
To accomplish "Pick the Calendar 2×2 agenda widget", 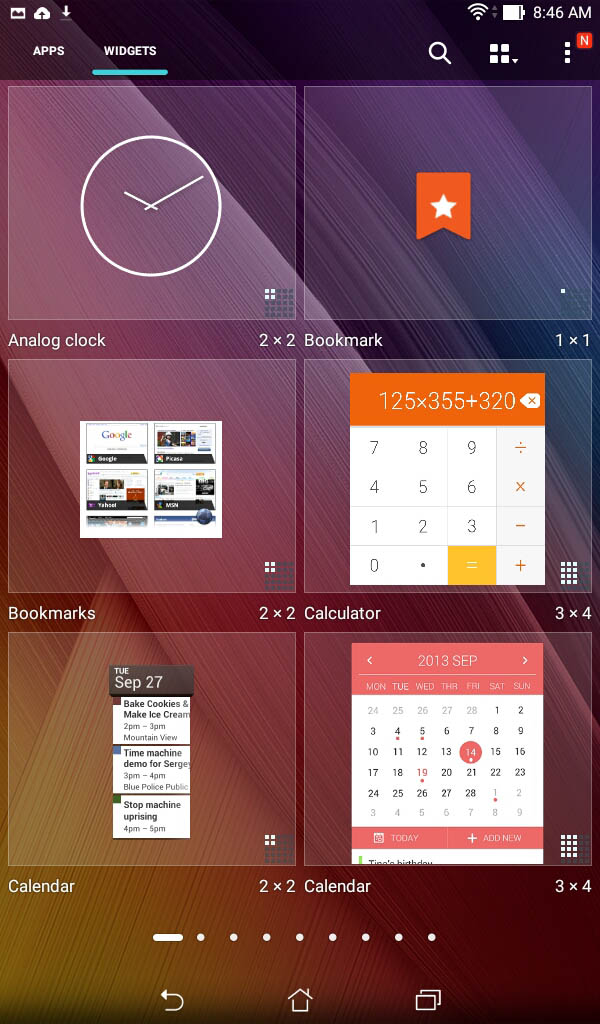I will [151, 749].
